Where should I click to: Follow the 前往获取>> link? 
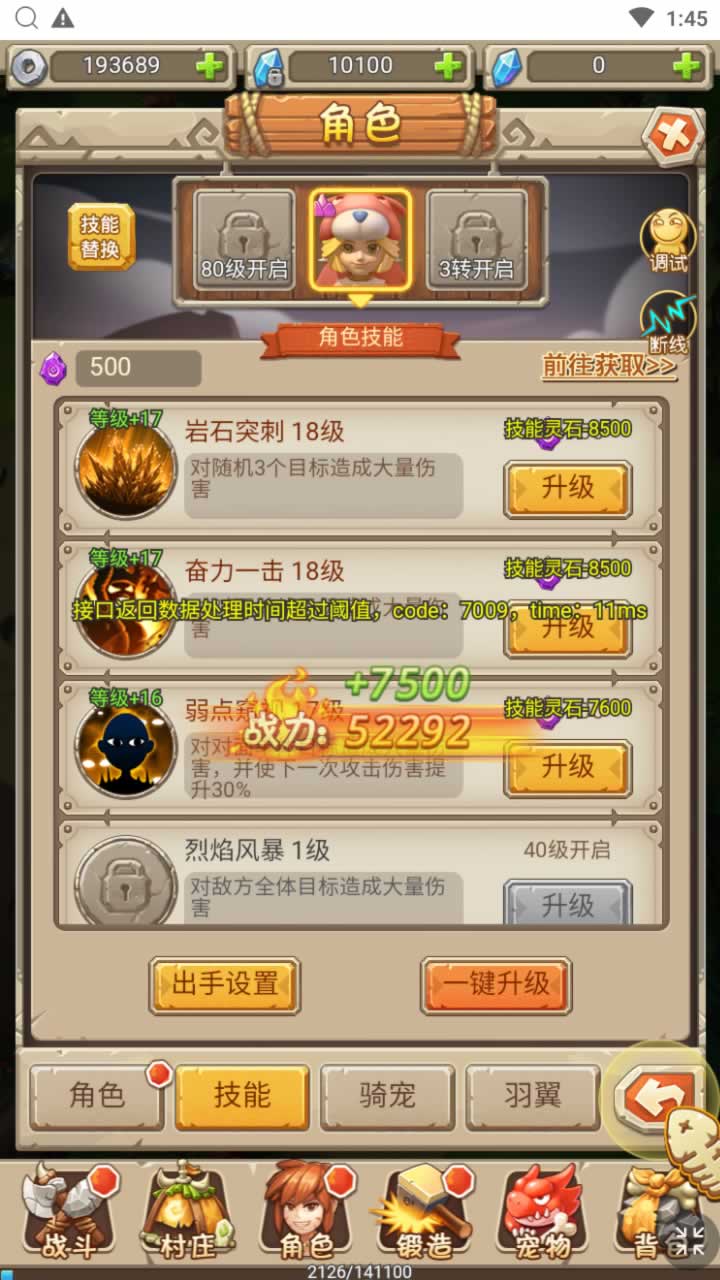coord(609,366)
